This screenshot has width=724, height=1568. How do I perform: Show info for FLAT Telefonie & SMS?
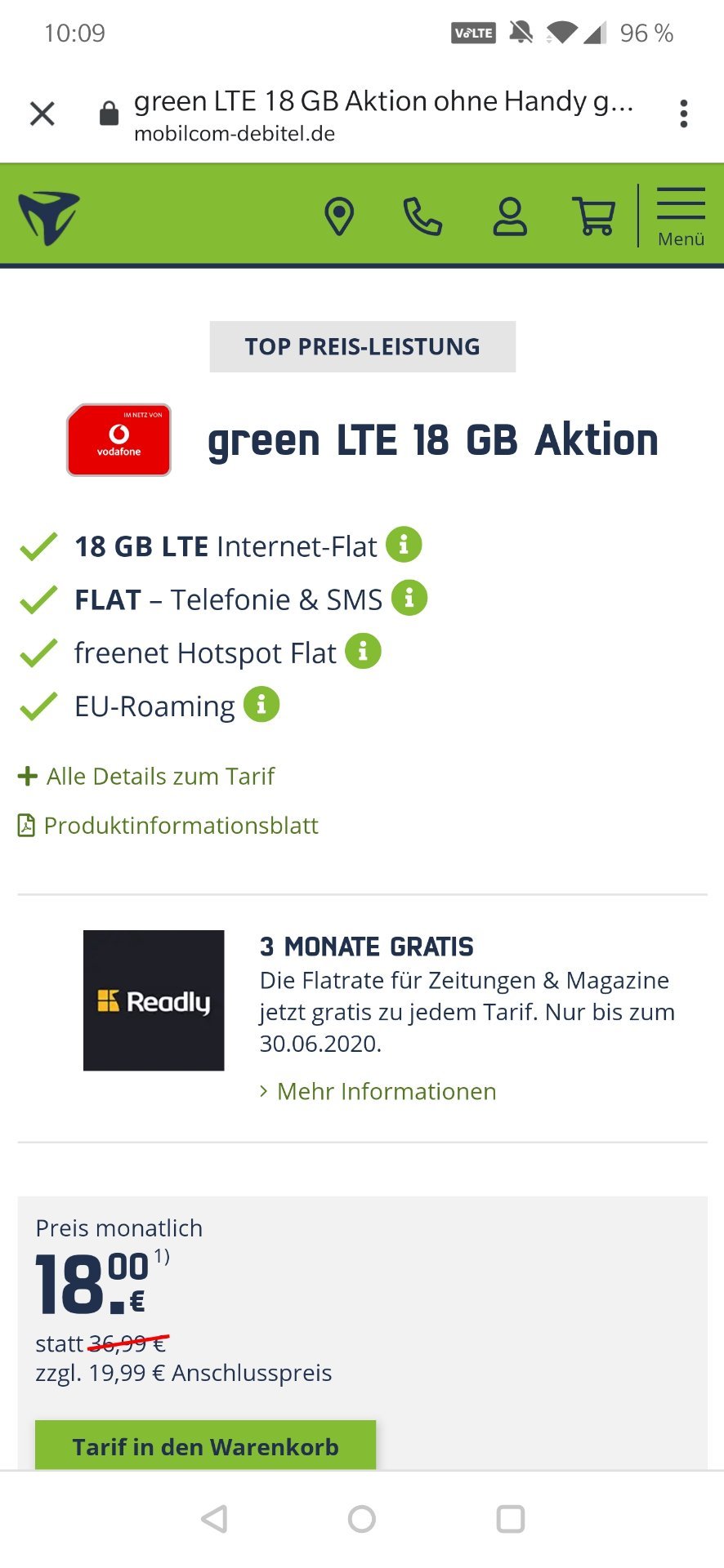point(409,598)
